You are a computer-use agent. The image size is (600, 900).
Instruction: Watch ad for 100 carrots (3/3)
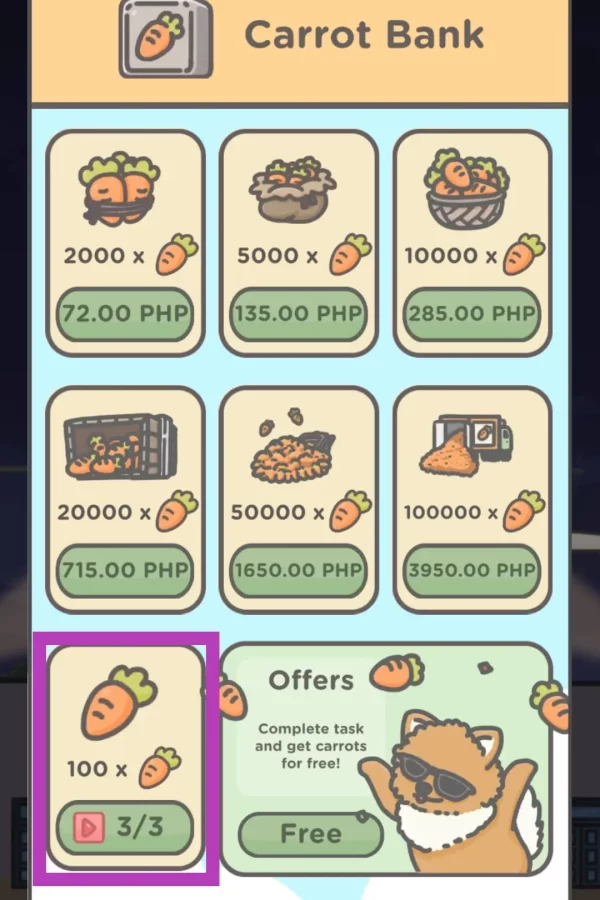[x=125, y=827]
